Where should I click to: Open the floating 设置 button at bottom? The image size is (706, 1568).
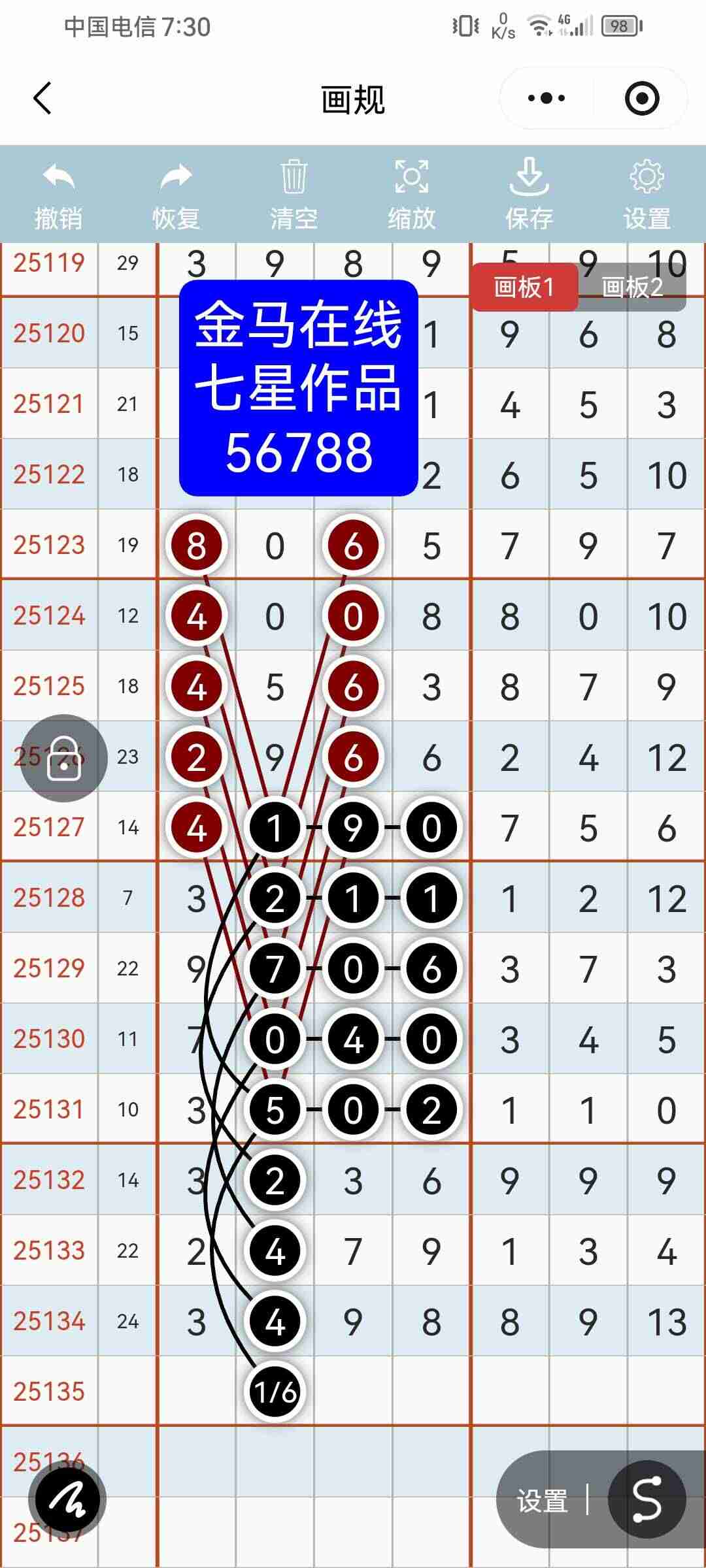[543, 1500]
